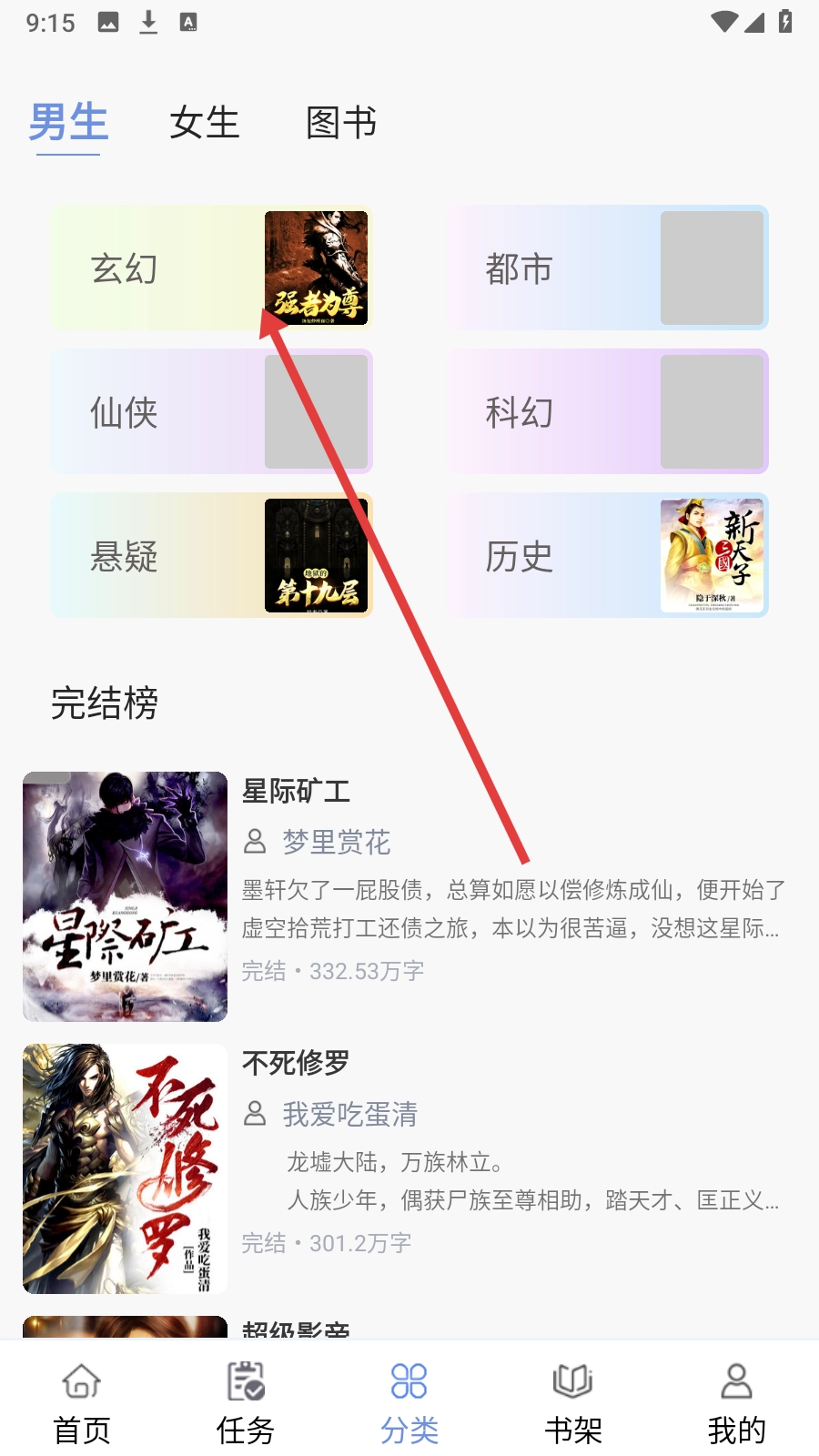Open the 书架 bookshelf tab
819x1456 pixels.
click(x=573, y=1402)
